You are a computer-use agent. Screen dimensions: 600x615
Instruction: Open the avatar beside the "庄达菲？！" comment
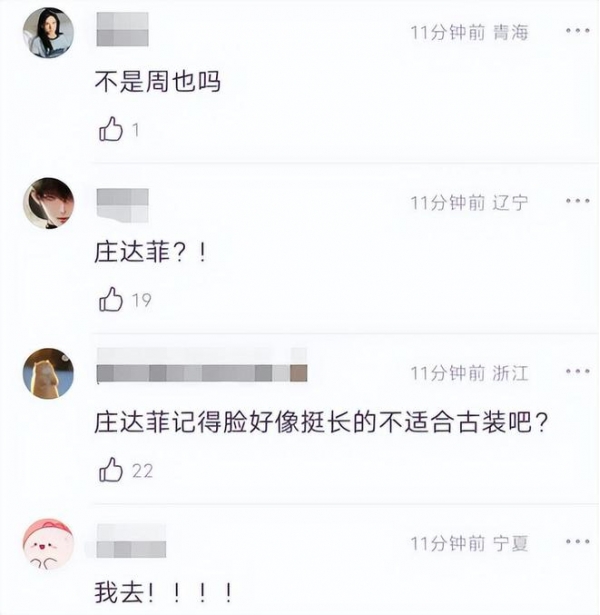(x=48, y=203)
